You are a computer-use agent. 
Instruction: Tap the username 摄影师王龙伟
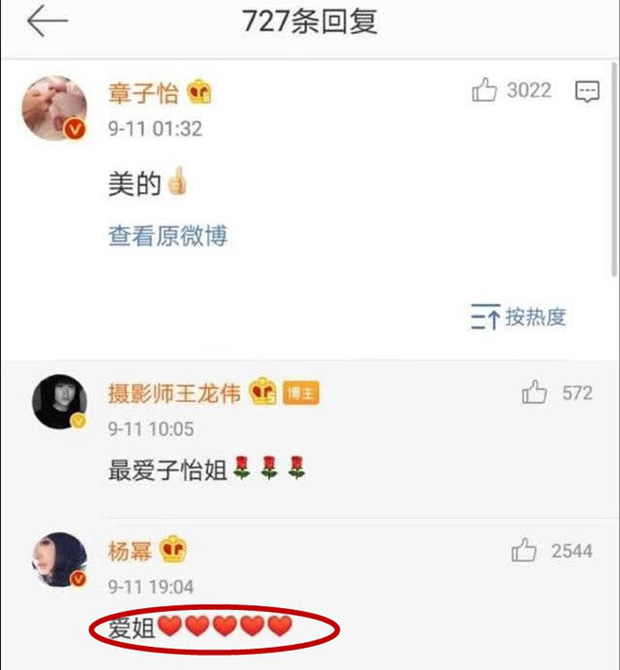click(x=174, y=392)
